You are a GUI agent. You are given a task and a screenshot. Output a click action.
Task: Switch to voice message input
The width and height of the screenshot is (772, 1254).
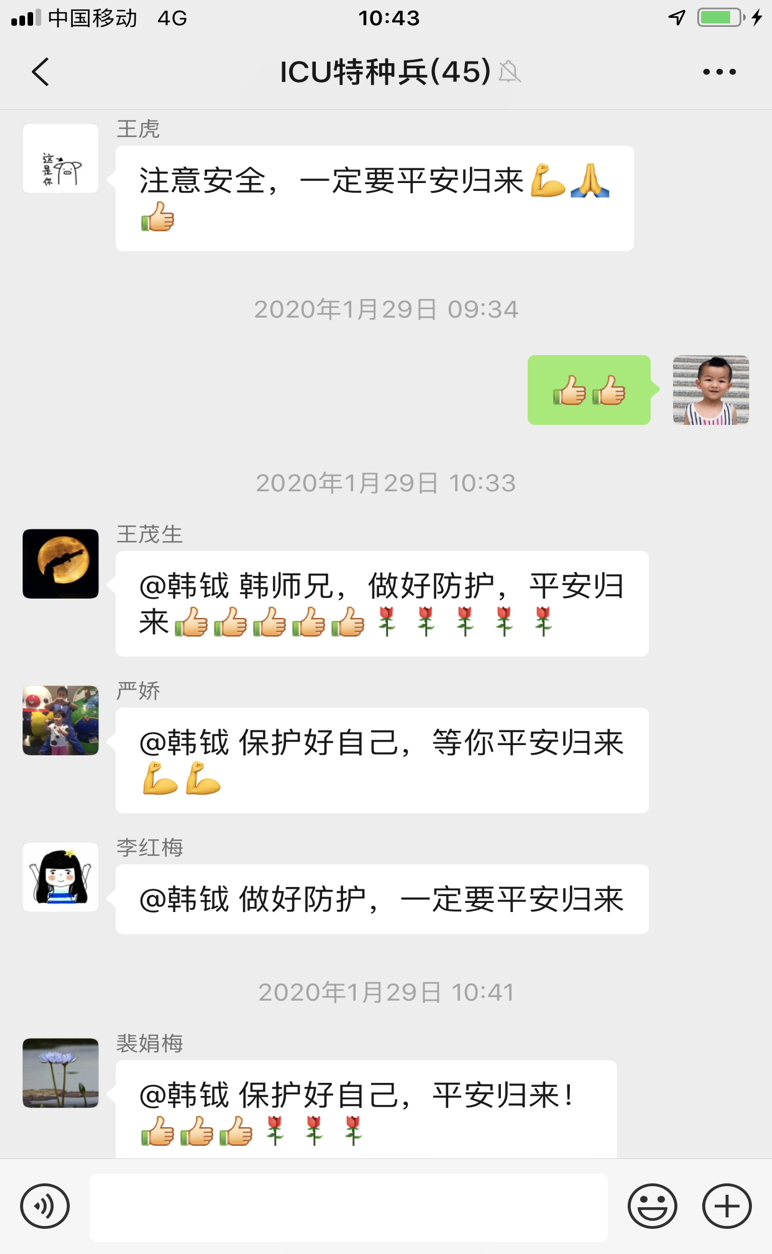pyautogui.click(x=45, y=1206)
